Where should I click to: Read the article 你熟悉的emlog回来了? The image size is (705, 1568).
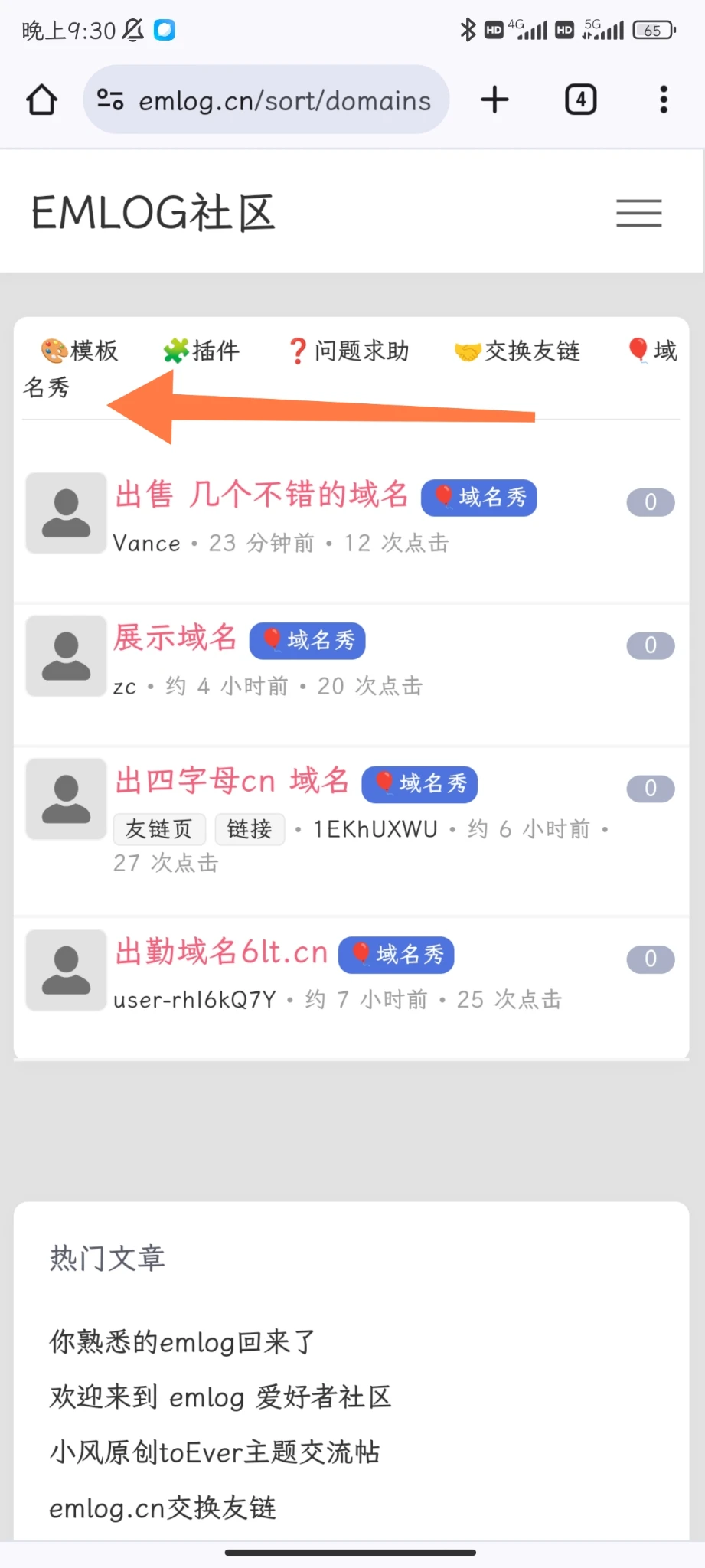click(x=182, y=1342)
